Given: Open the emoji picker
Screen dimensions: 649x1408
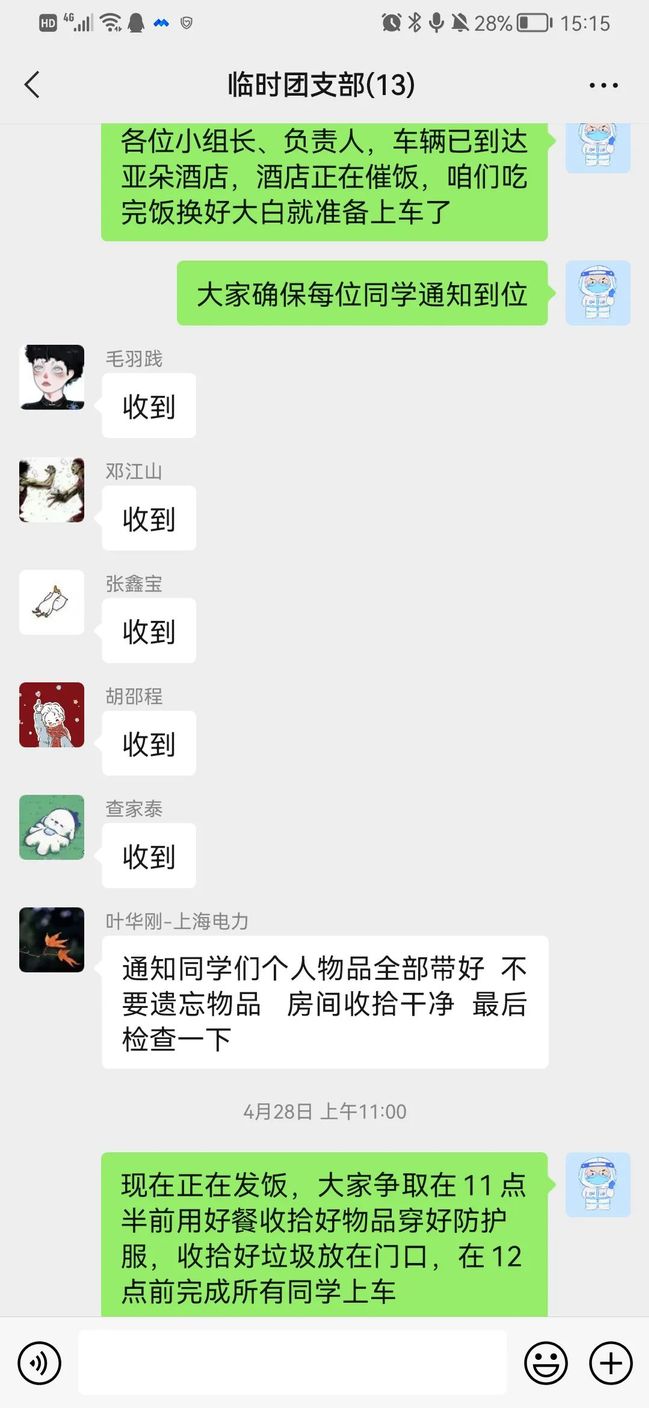Looking at the screenshot, I should (x=546, y=1363).
